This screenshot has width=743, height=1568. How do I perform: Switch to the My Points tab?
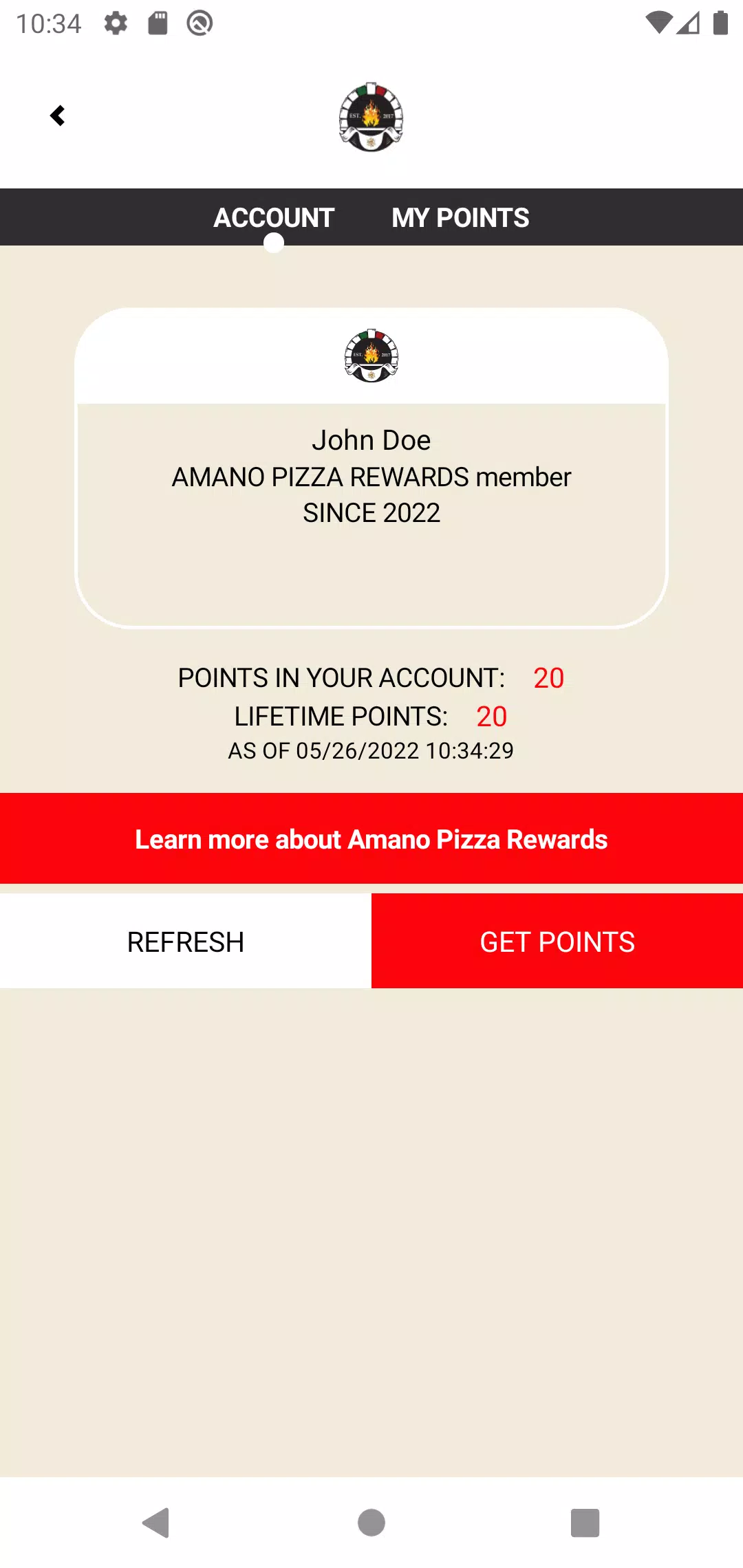pos(460,217)
